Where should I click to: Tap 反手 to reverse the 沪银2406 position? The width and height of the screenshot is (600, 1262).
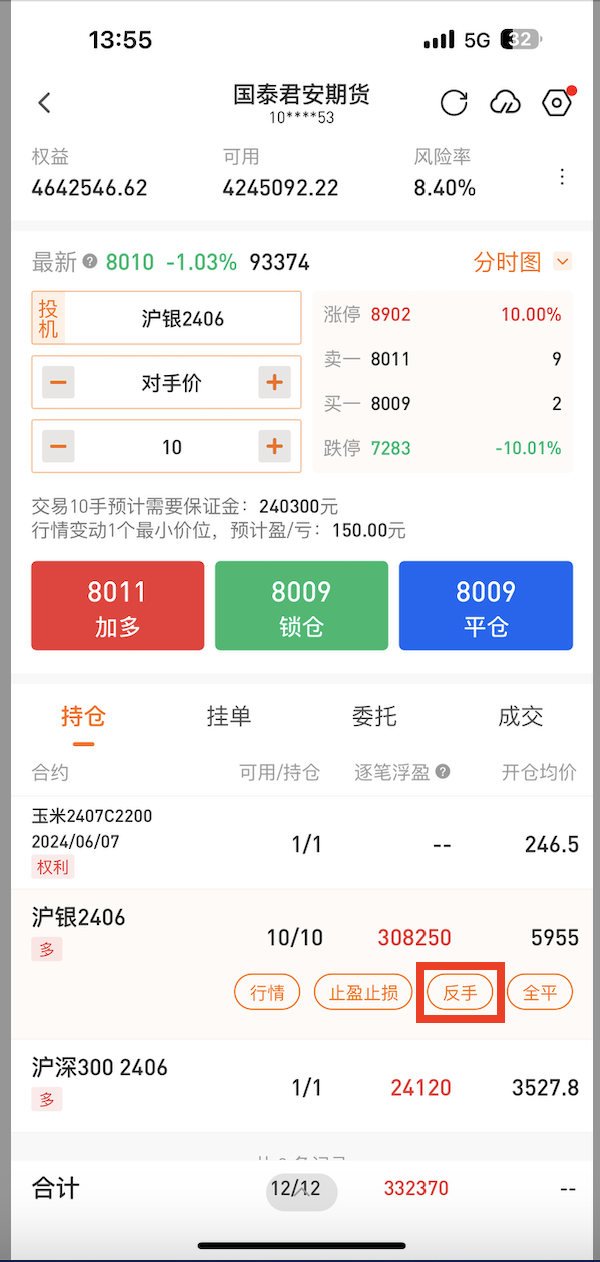point(460,993)
